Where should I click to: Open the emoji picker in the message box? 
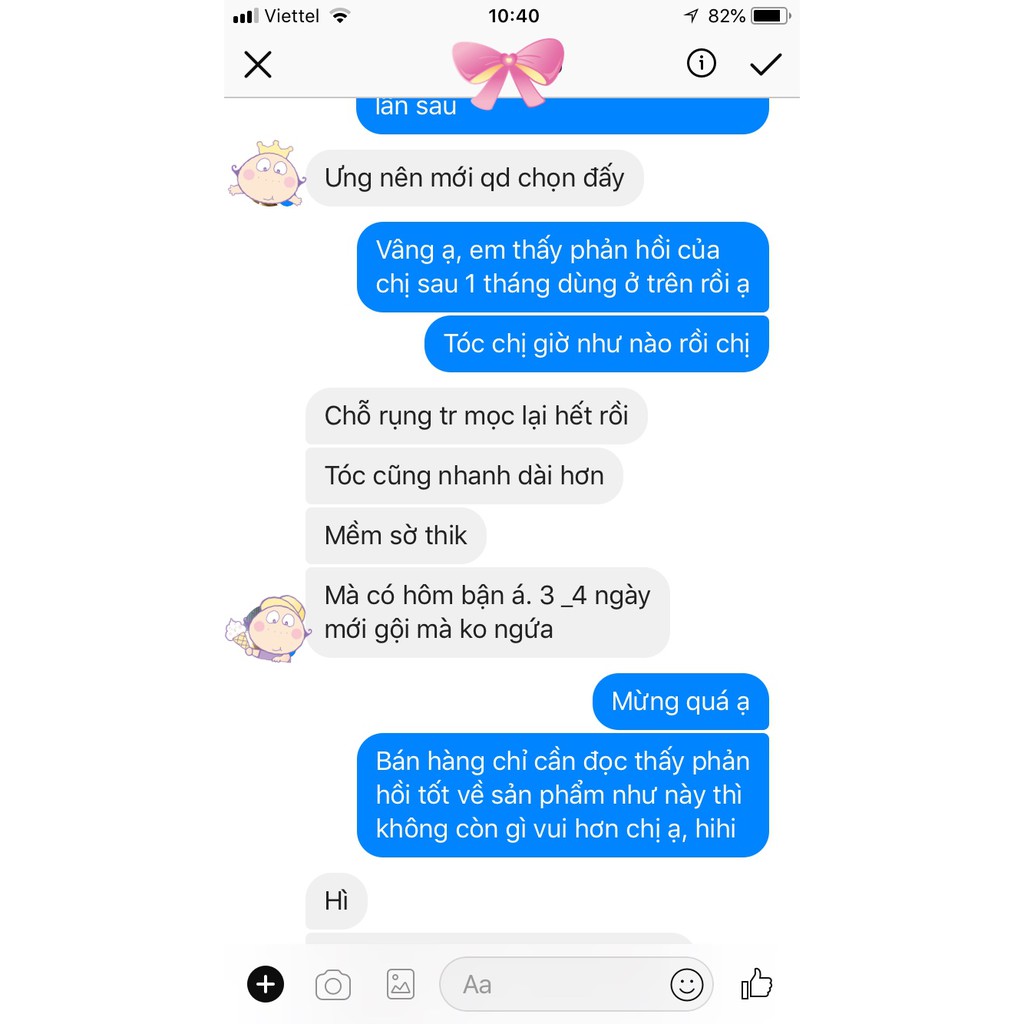[687, 985]
